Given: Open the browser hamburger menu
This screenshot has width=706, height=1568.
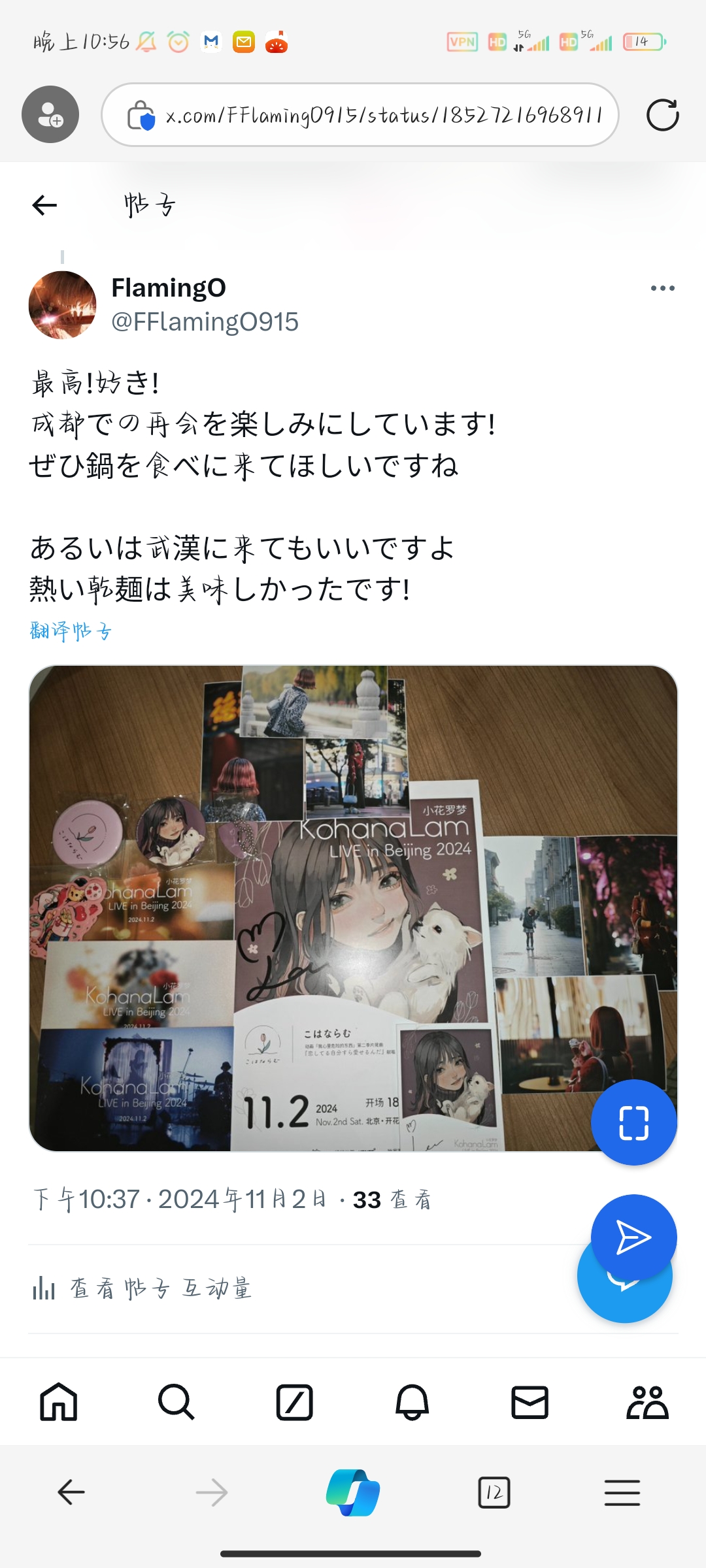Looking at the screenshot, I should point(622,1493).
